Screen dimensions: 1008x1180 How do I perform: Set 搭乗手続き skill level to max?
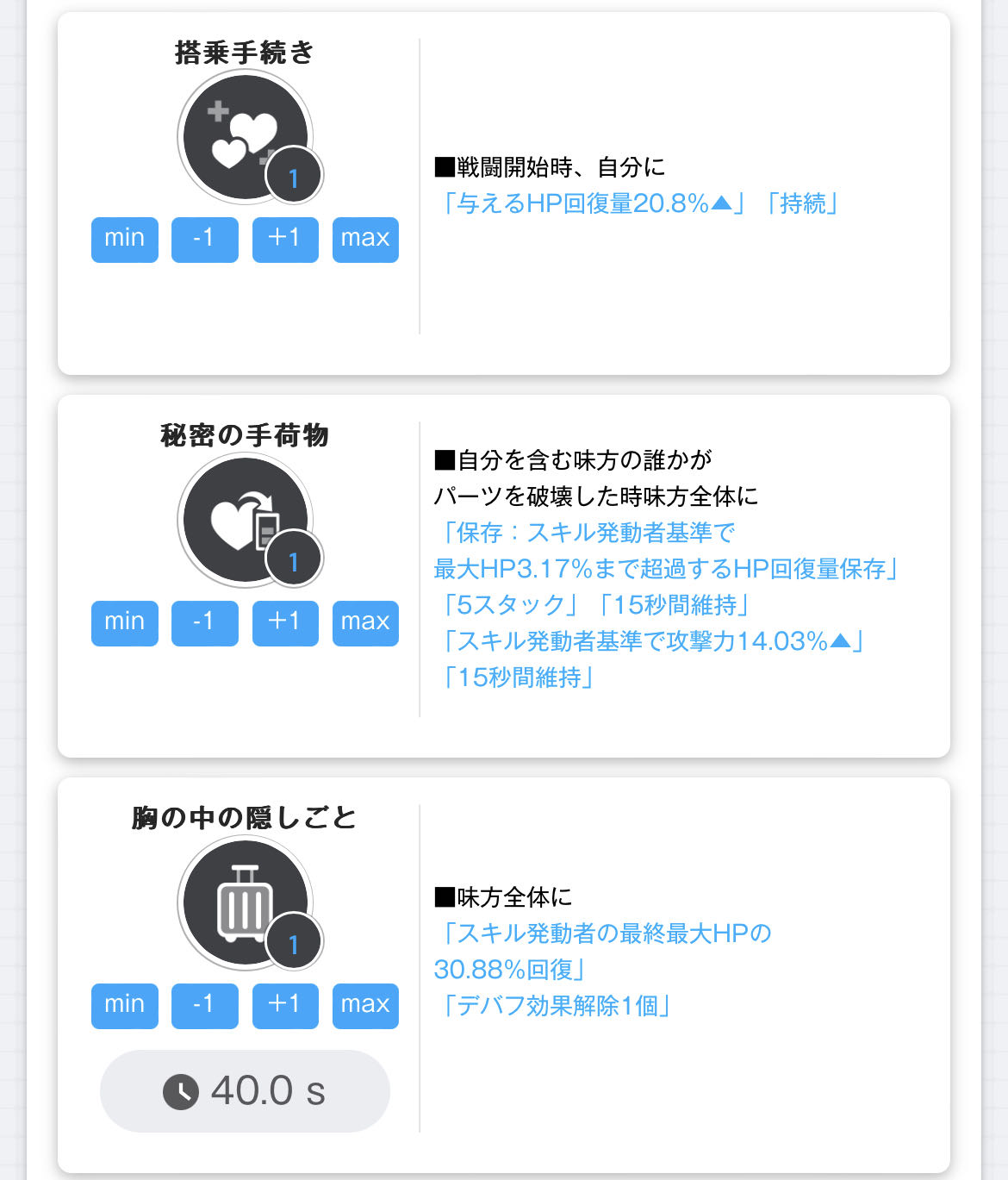click(x=365, y=240)
